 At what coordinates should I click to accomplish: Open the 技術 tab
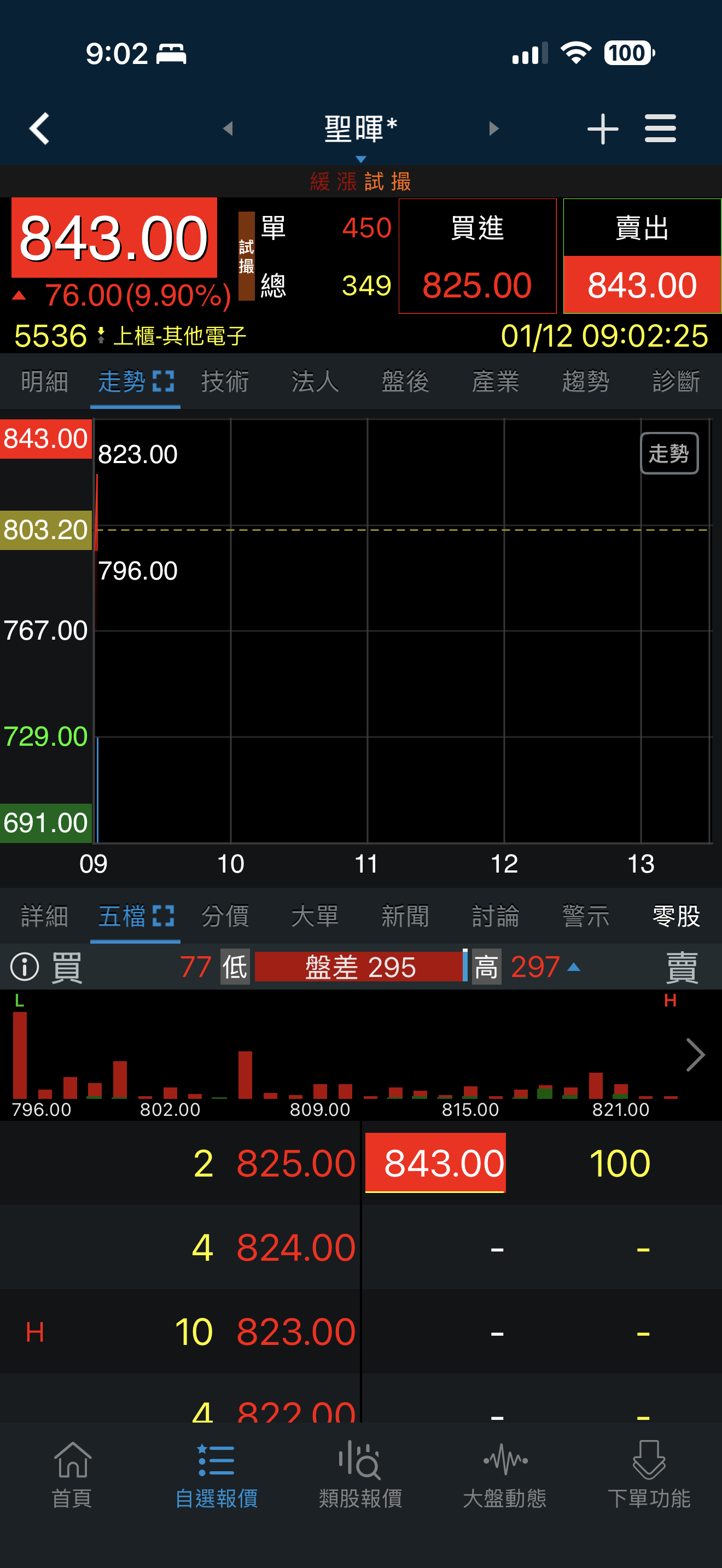click(x=225, y=382)
